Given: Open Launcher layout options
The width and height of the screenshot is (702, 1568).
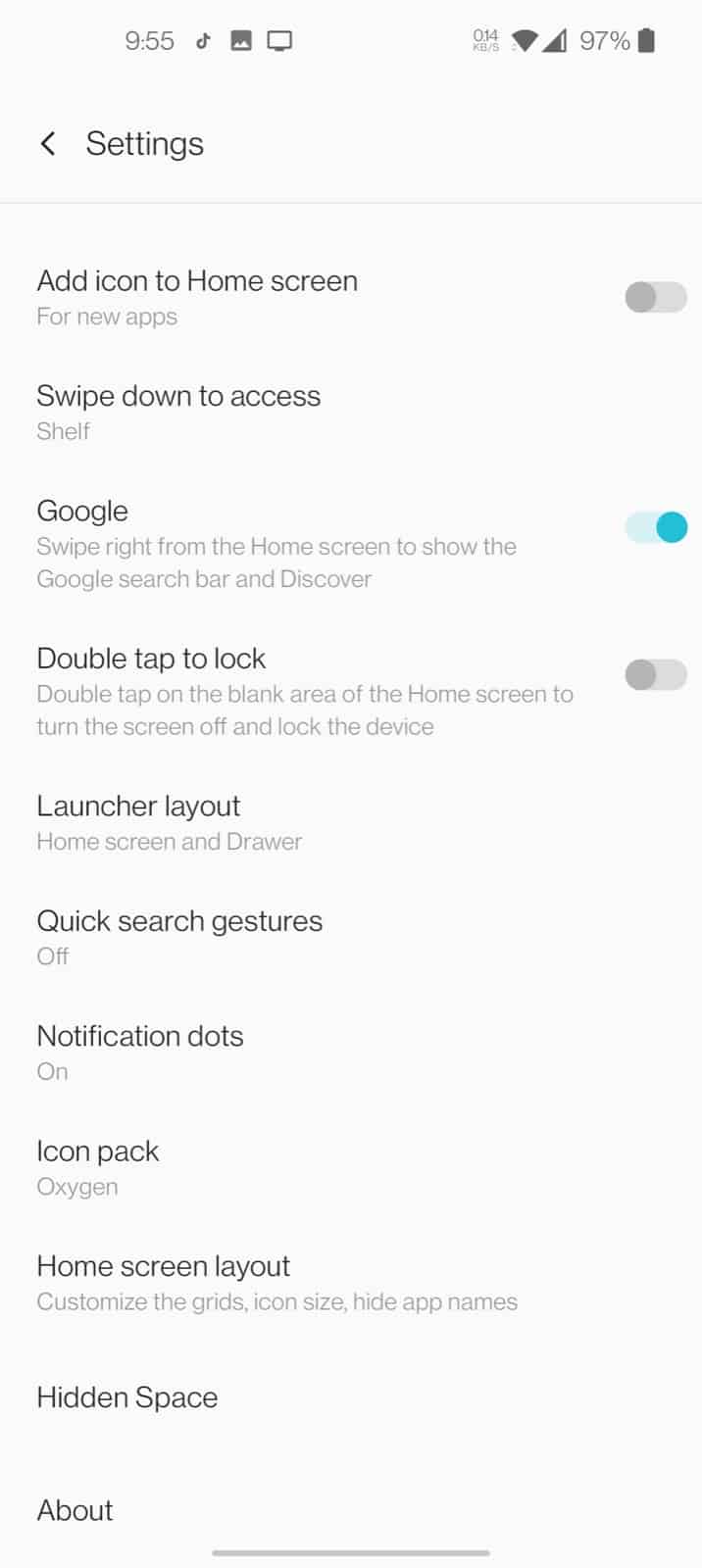Looking at the screenshot, I should coord(169,822).
